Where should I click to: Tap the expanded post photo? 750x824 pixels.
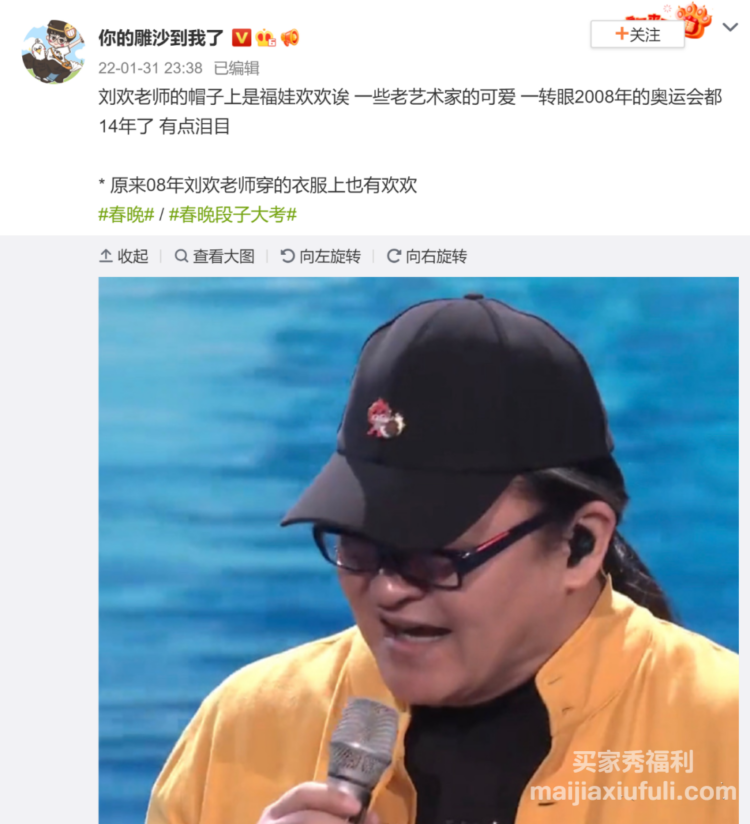coord(418,550)
